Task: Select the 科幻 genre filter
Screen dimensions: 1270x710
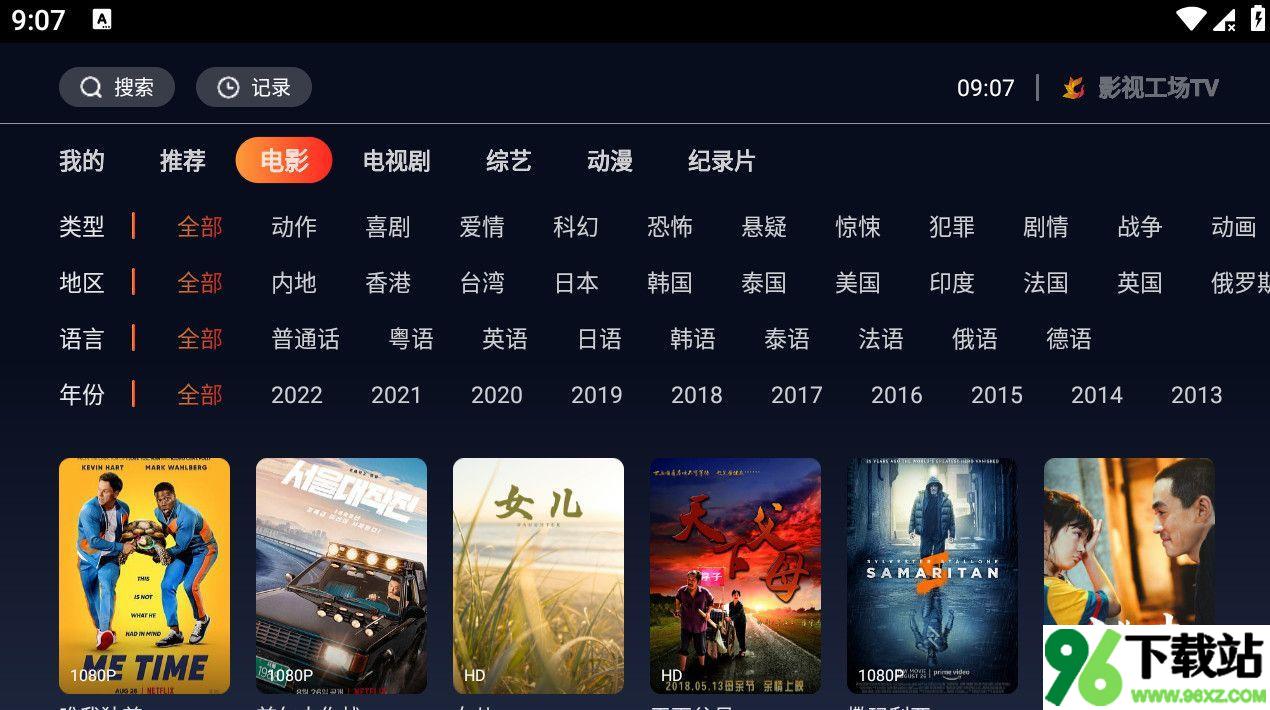Action: tap(576, 227)
